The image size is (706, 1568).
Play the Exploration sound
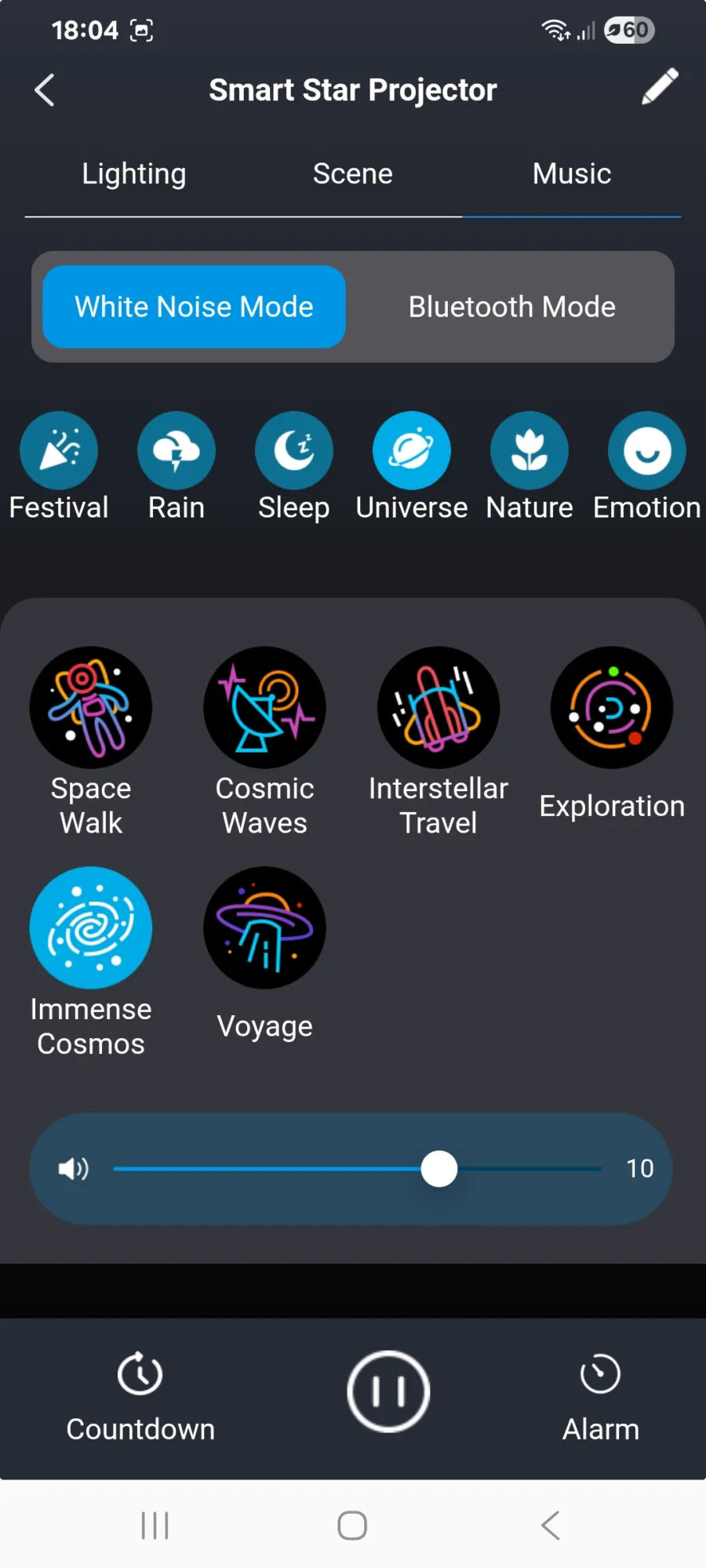point(612,708)
